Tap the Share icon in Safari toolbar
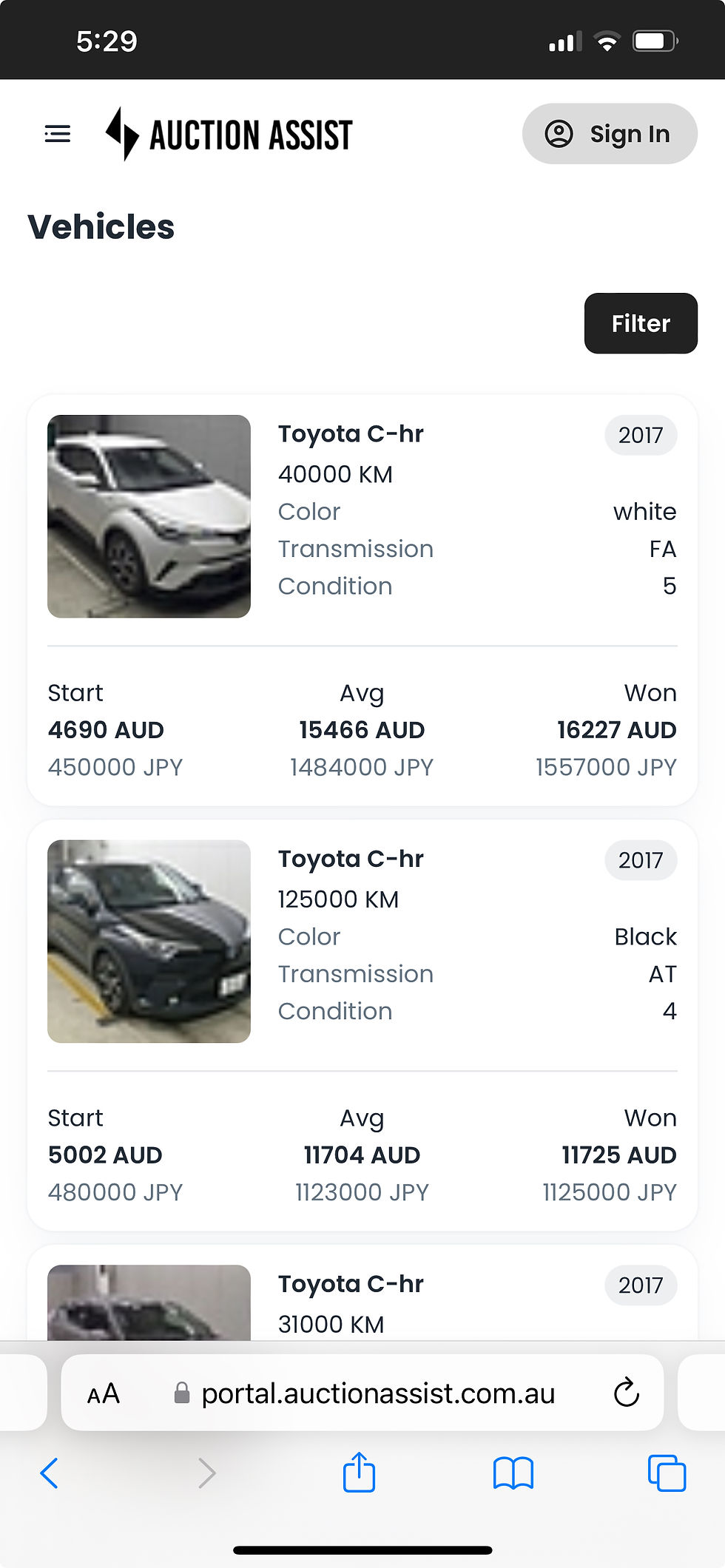 (x=358, y=1473)
